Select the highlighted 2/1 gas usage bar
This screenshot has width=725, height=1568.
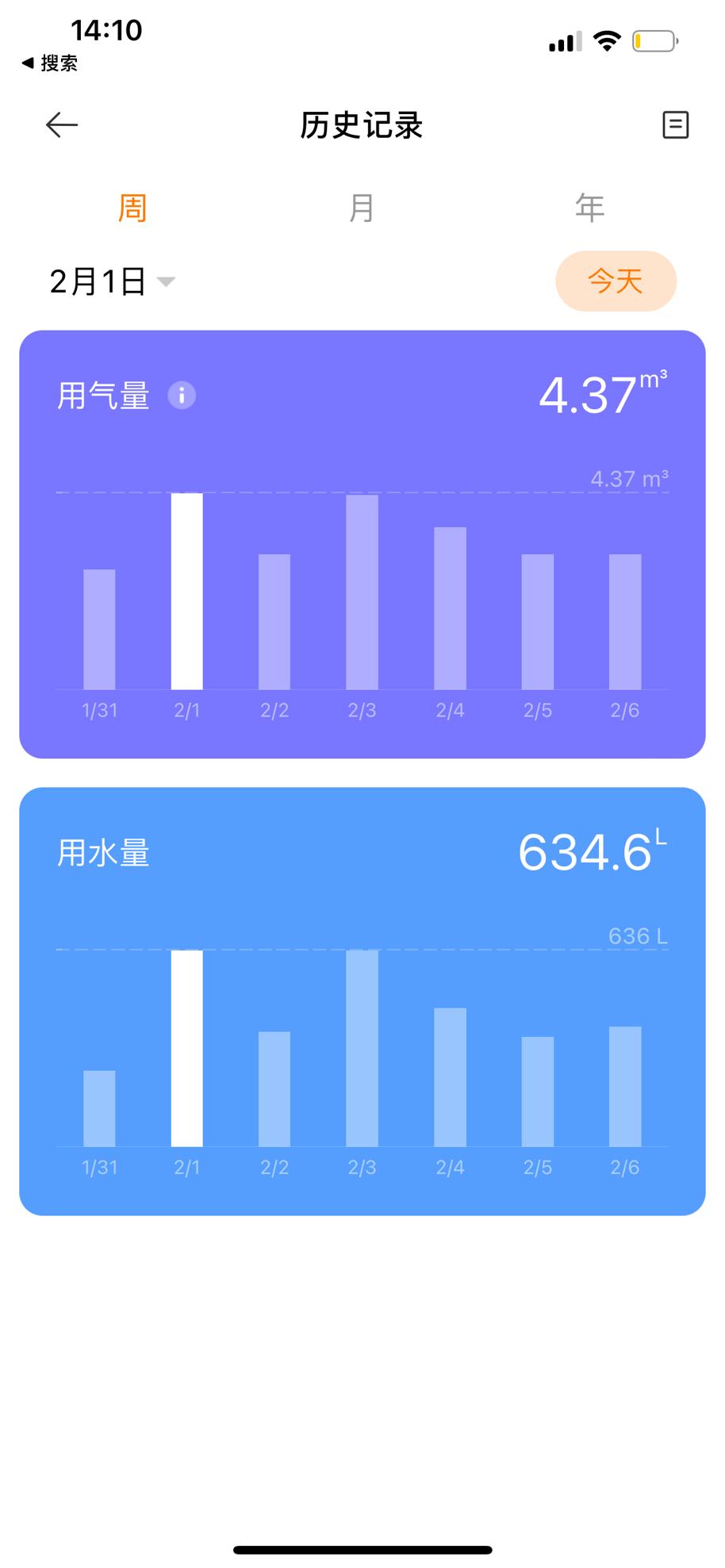[187, 595]
